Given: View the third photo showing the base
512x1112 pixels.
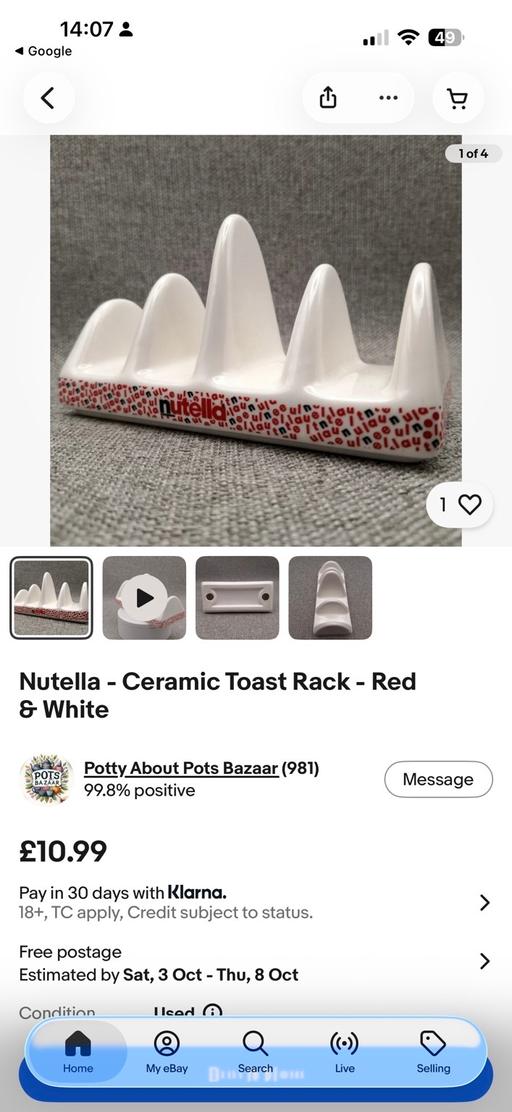Looking at the screenshot, I should pyautogui.click(x=238, y=598).
